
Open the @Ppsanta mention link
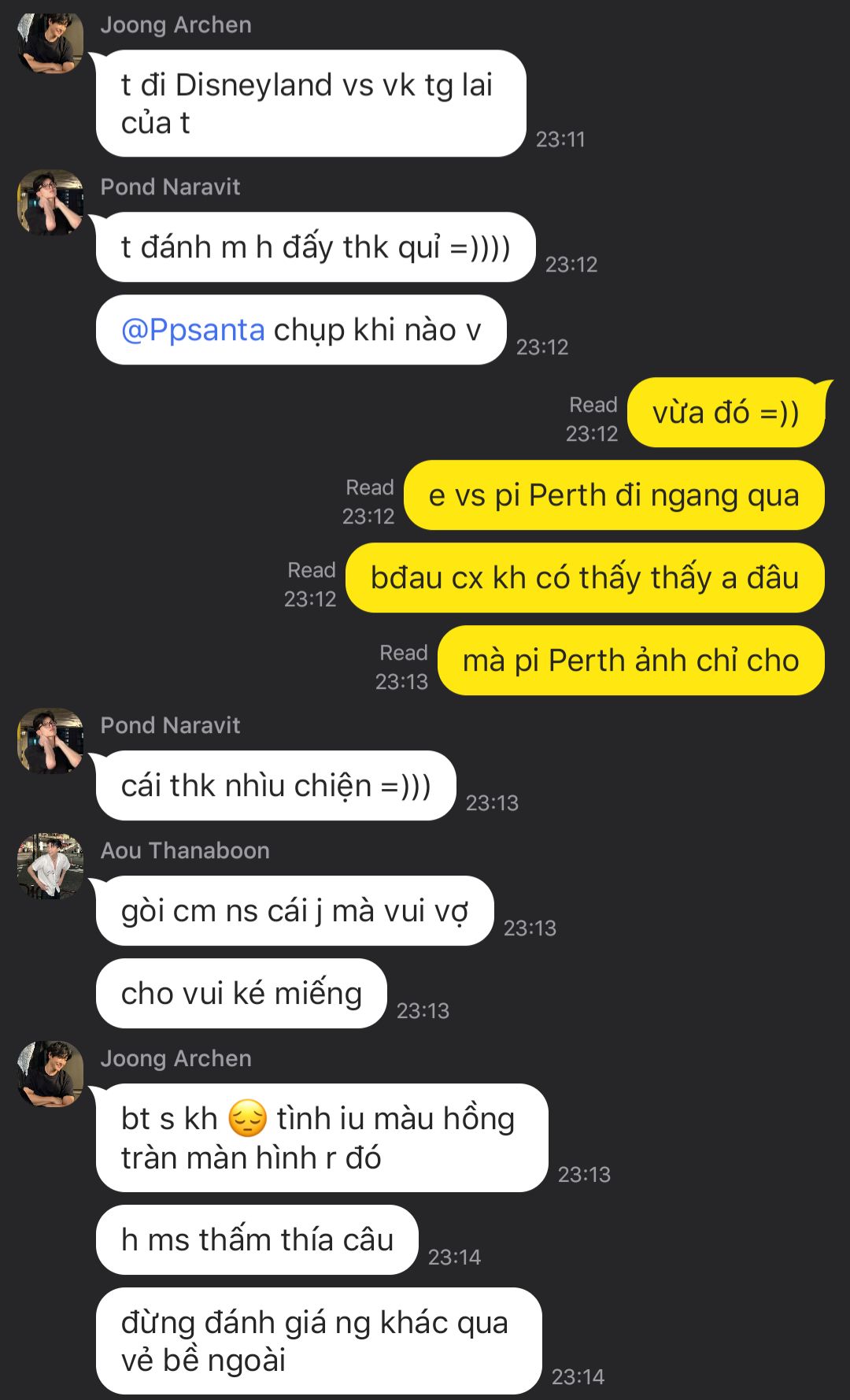click(x=193, y=330)
